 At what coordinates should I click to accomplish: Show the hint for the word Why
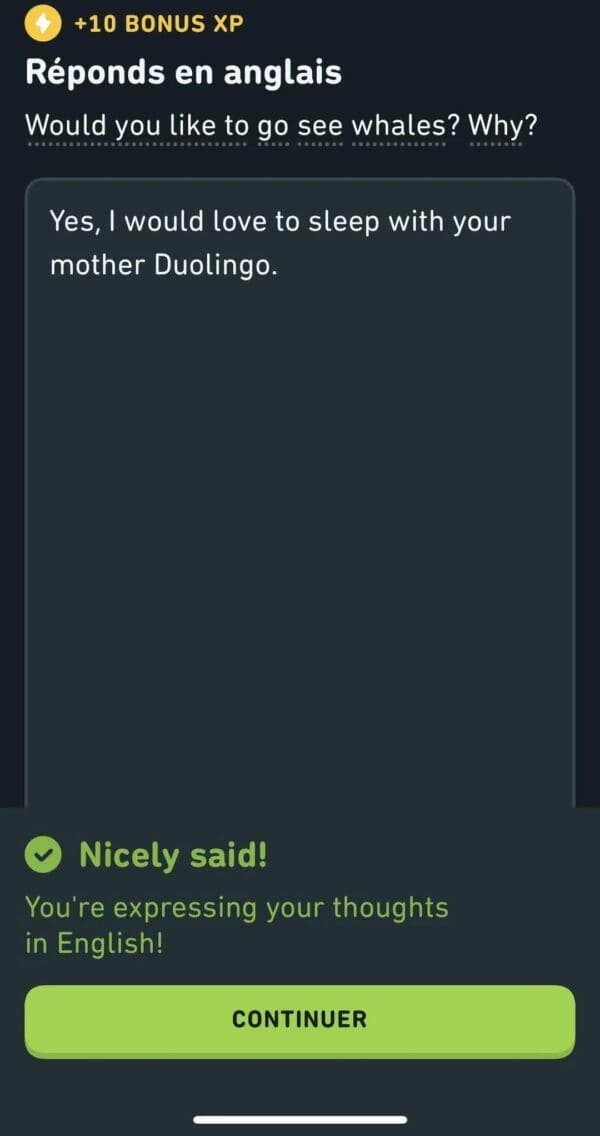point(495,128)
